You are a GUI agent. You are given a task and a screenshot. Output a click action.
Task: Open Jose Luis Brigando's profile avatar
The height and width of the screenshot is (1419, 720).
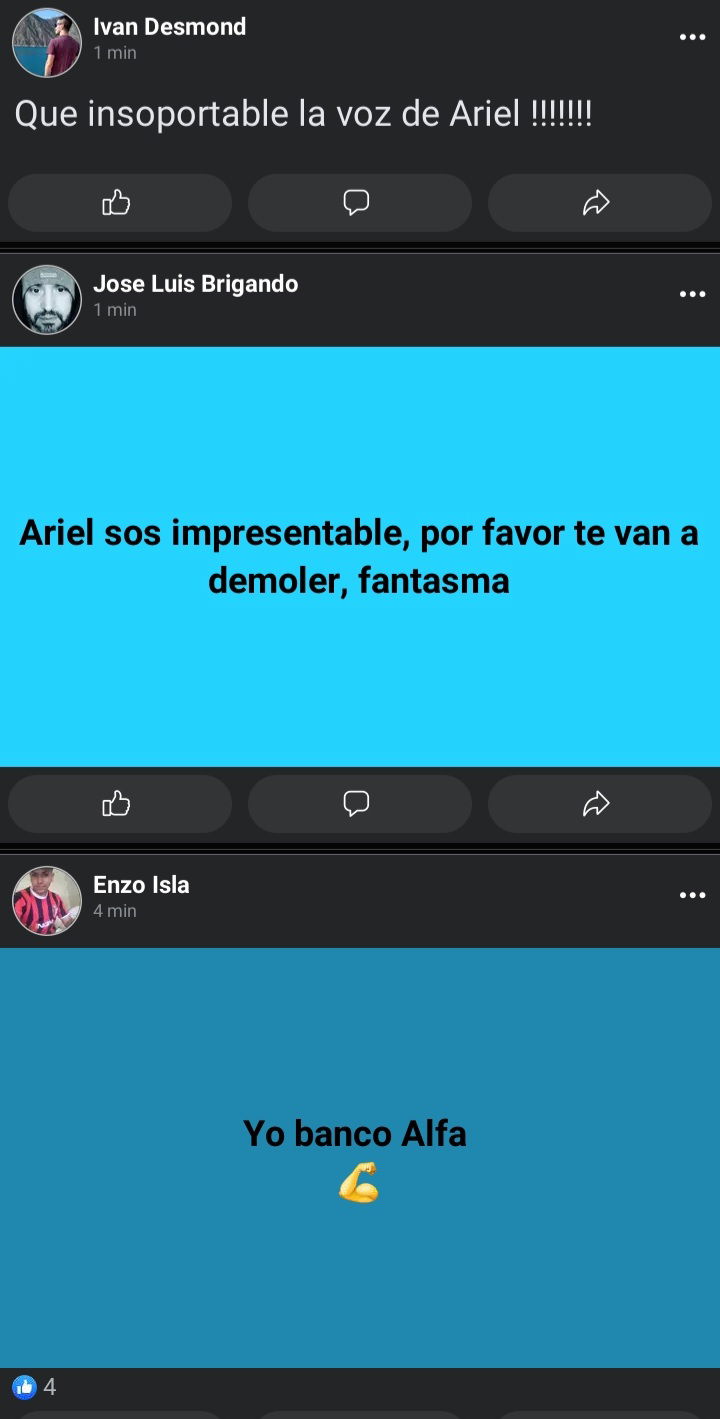[x=46, y=300]
